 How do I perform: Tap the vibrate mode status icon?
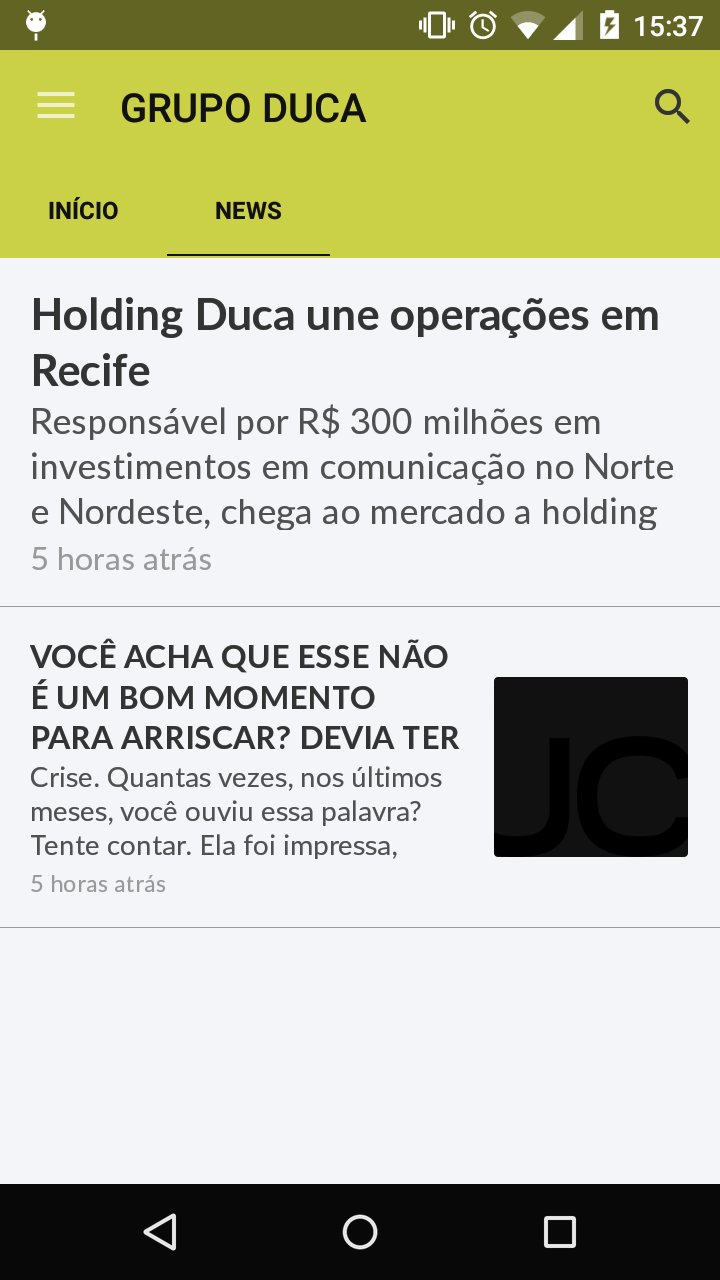click(x=434, y=26)
